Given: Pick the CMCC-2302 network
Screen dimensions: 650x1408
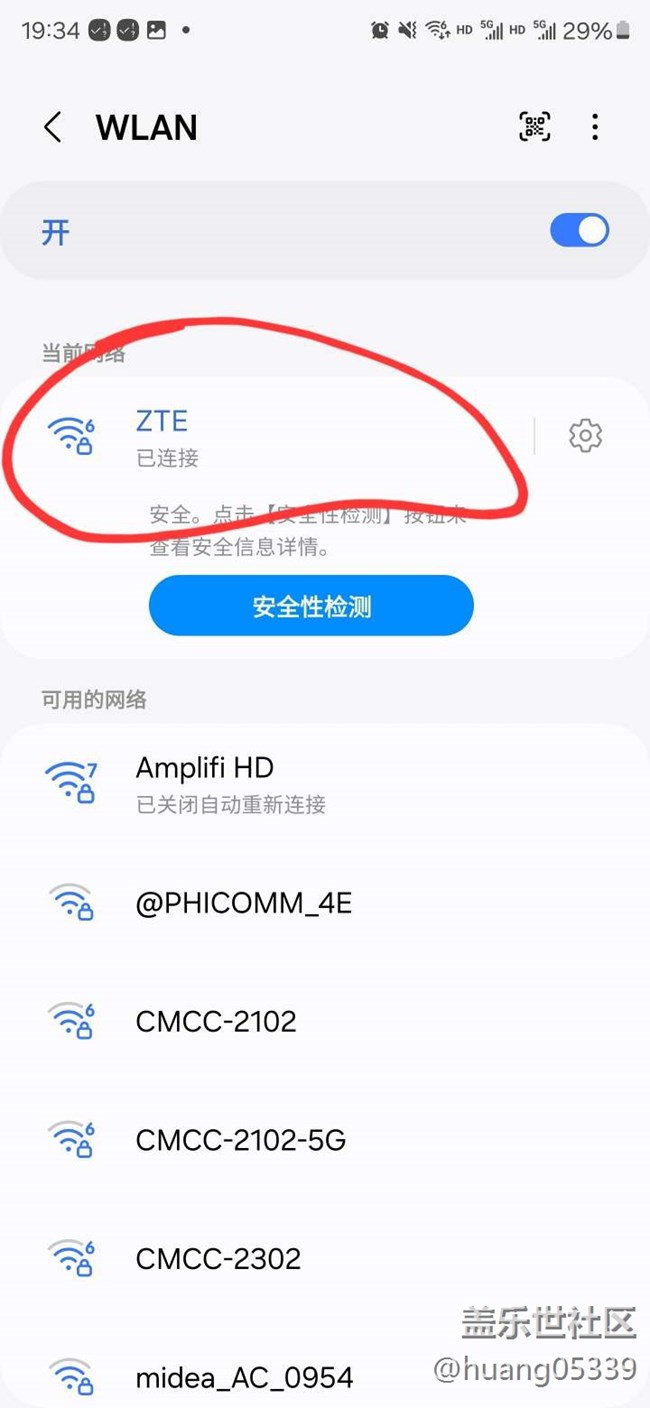Looking at the screenshot, I should click(325, 1257).
